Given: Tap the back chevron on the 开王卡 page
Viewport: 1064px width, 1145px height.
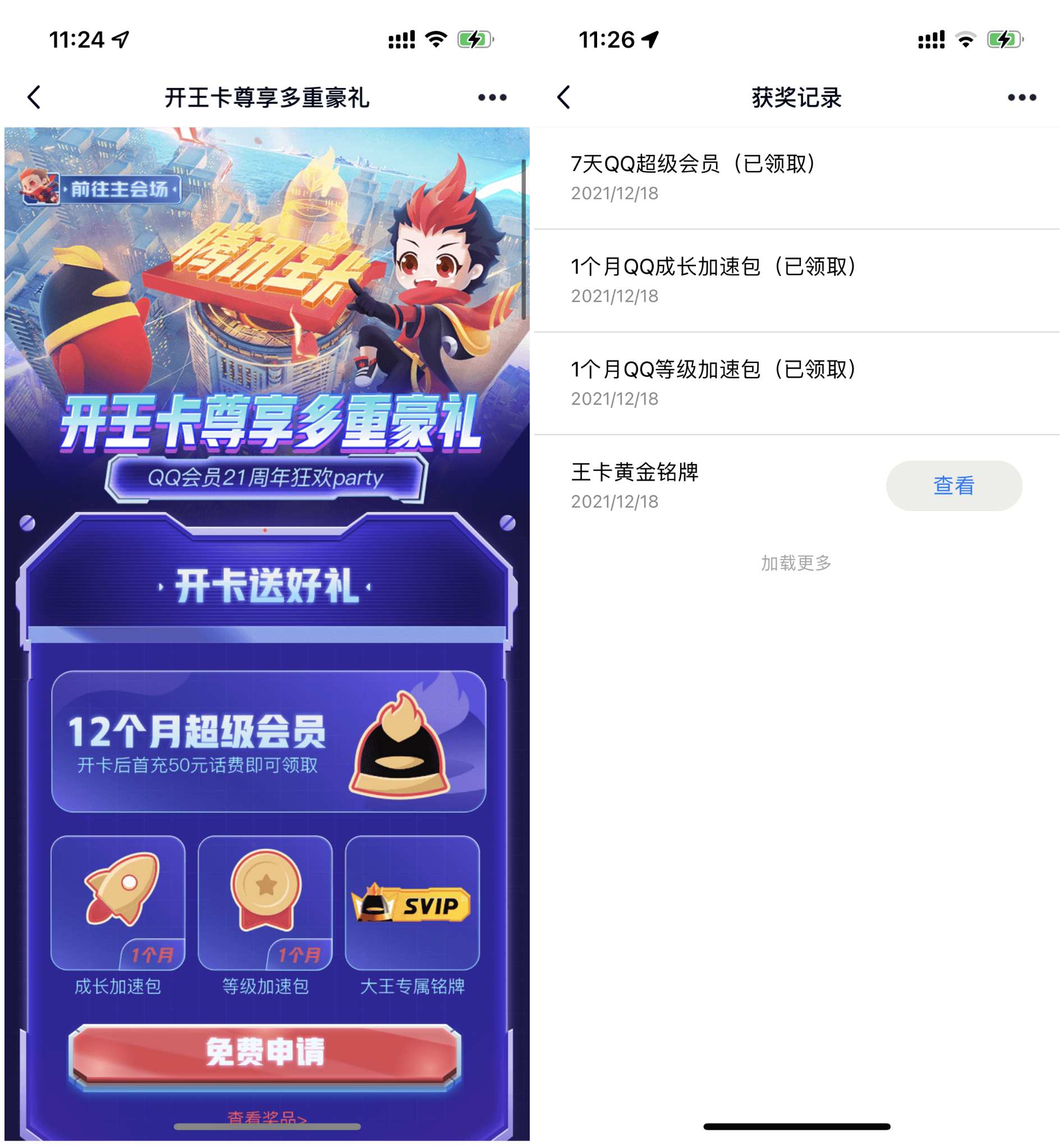Looking at the screenshot, I should [34, 98].
